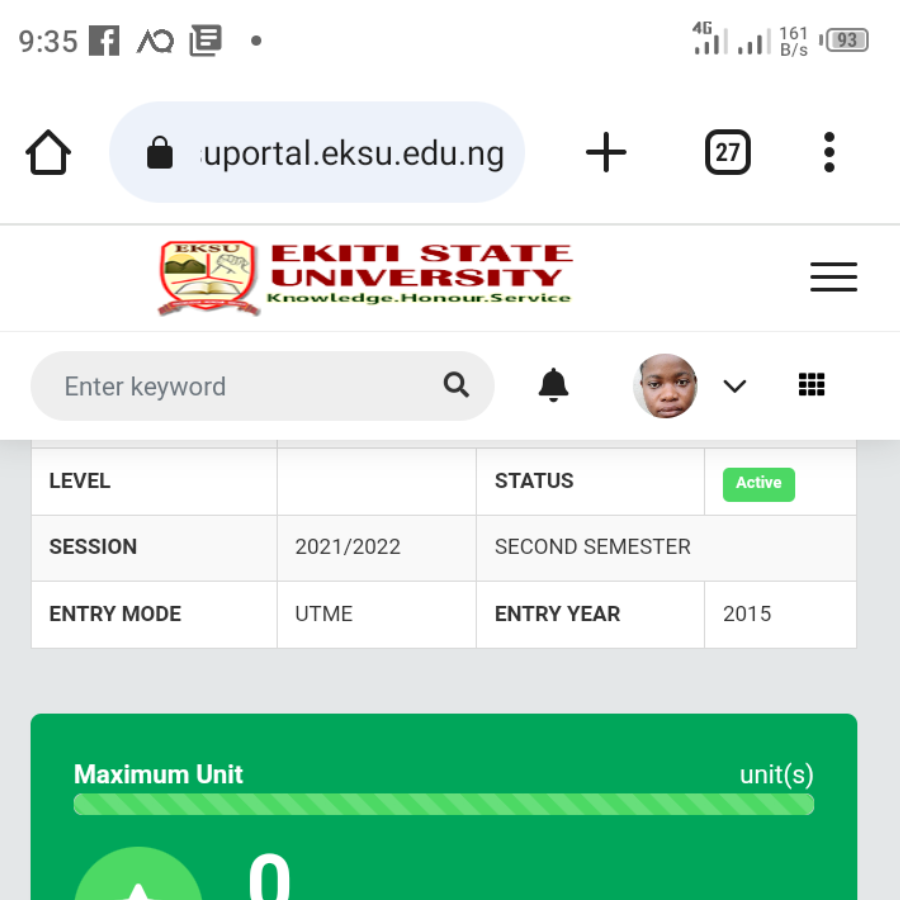Image resolution: width=900 pixels, height=900 pixels.
Task: Open the portal hamburger menu
Action: point(833,277)
